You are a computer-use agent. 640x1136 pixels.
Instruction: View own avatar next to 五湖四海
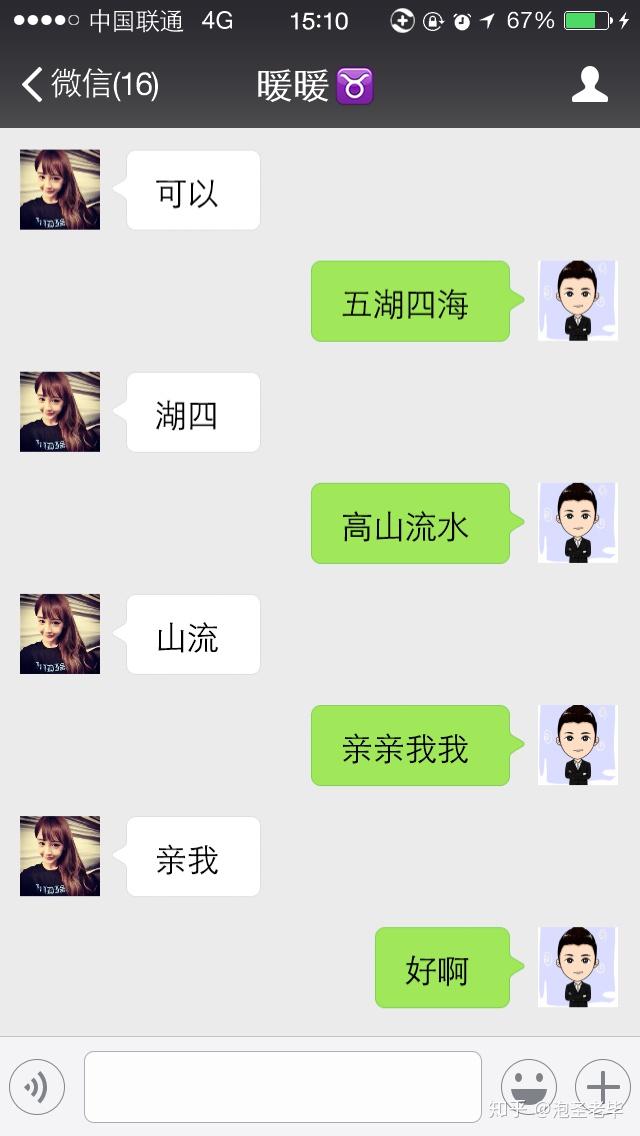point(578,301)
